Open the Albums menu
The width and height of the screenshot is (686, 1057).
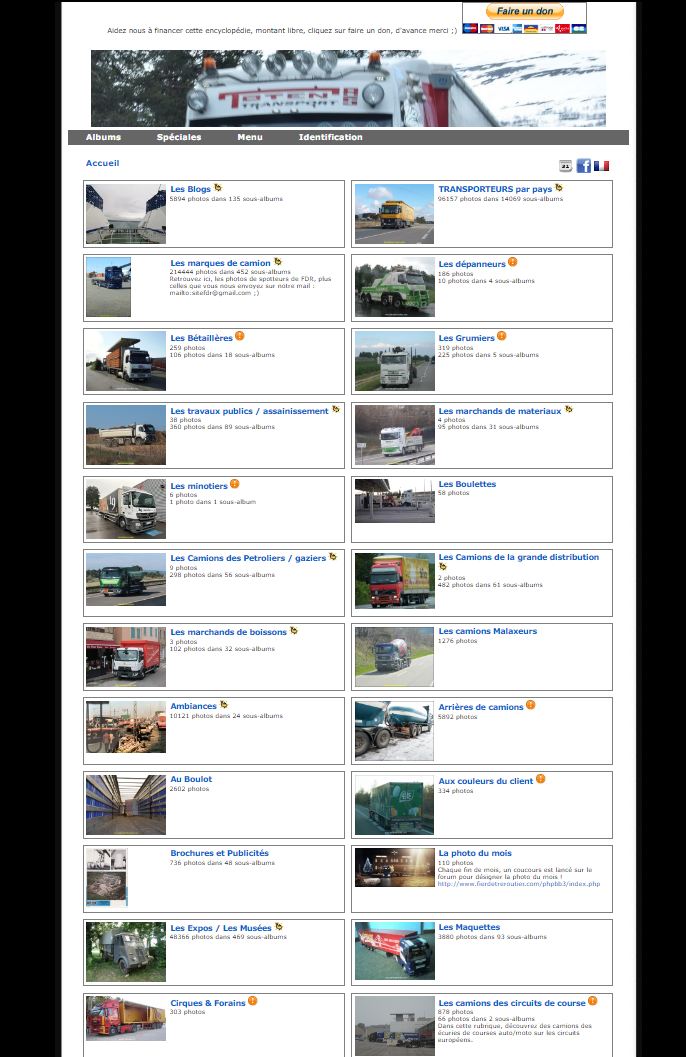tap(103, 137)
